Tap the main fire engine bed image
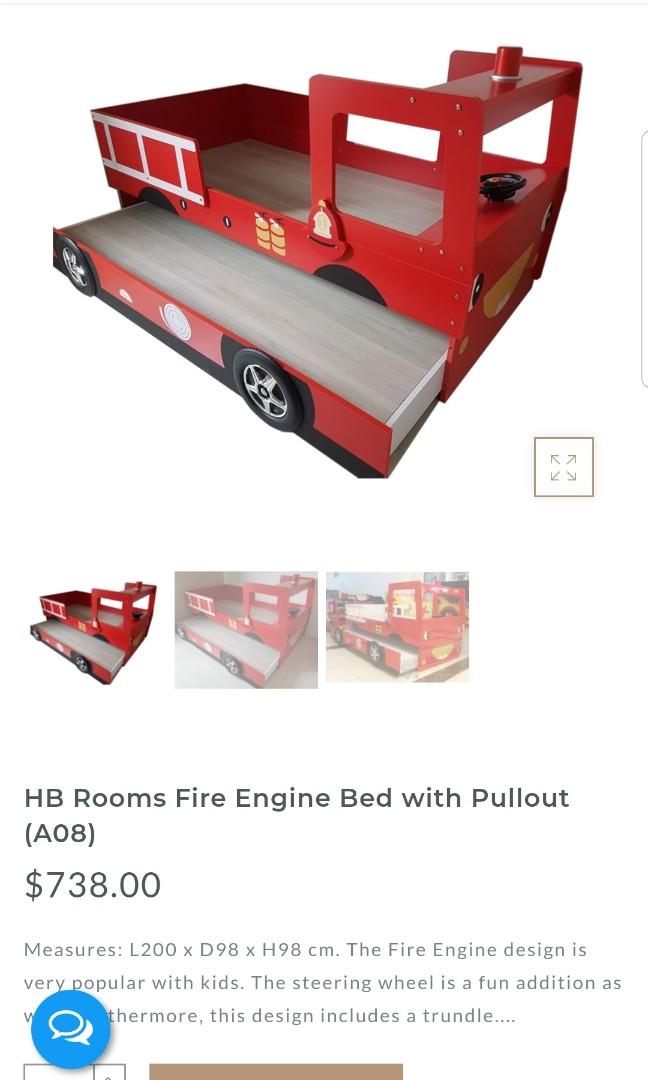Image resolution: width=648 pixels, height=1080 pixels. pyautogui.click(x=320, y=260)
